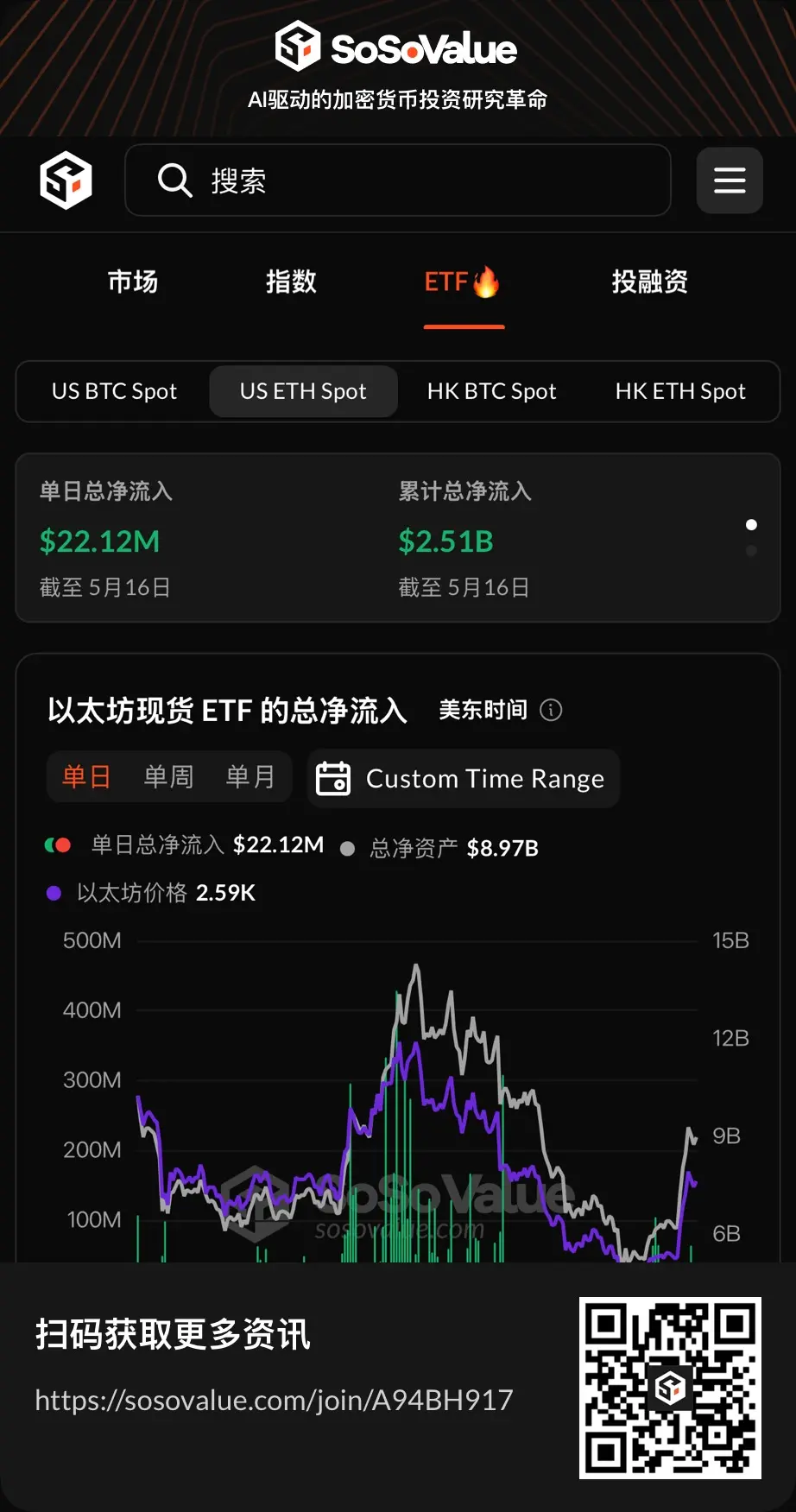Hide the 总净资产 series via its legend dot
The width and height of the screenshot is (796, 1512).
[x=347, y=848]
